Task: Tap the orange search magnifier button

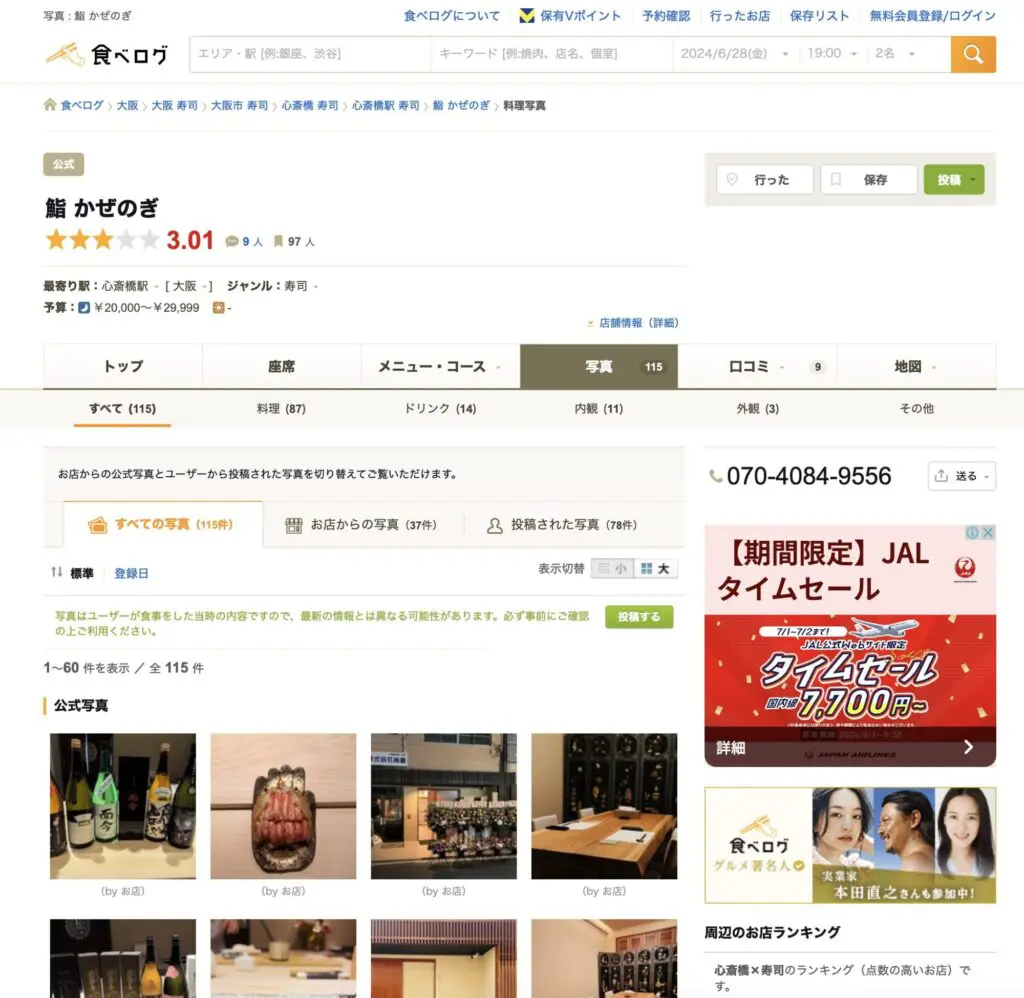Action: coord(972,54)
